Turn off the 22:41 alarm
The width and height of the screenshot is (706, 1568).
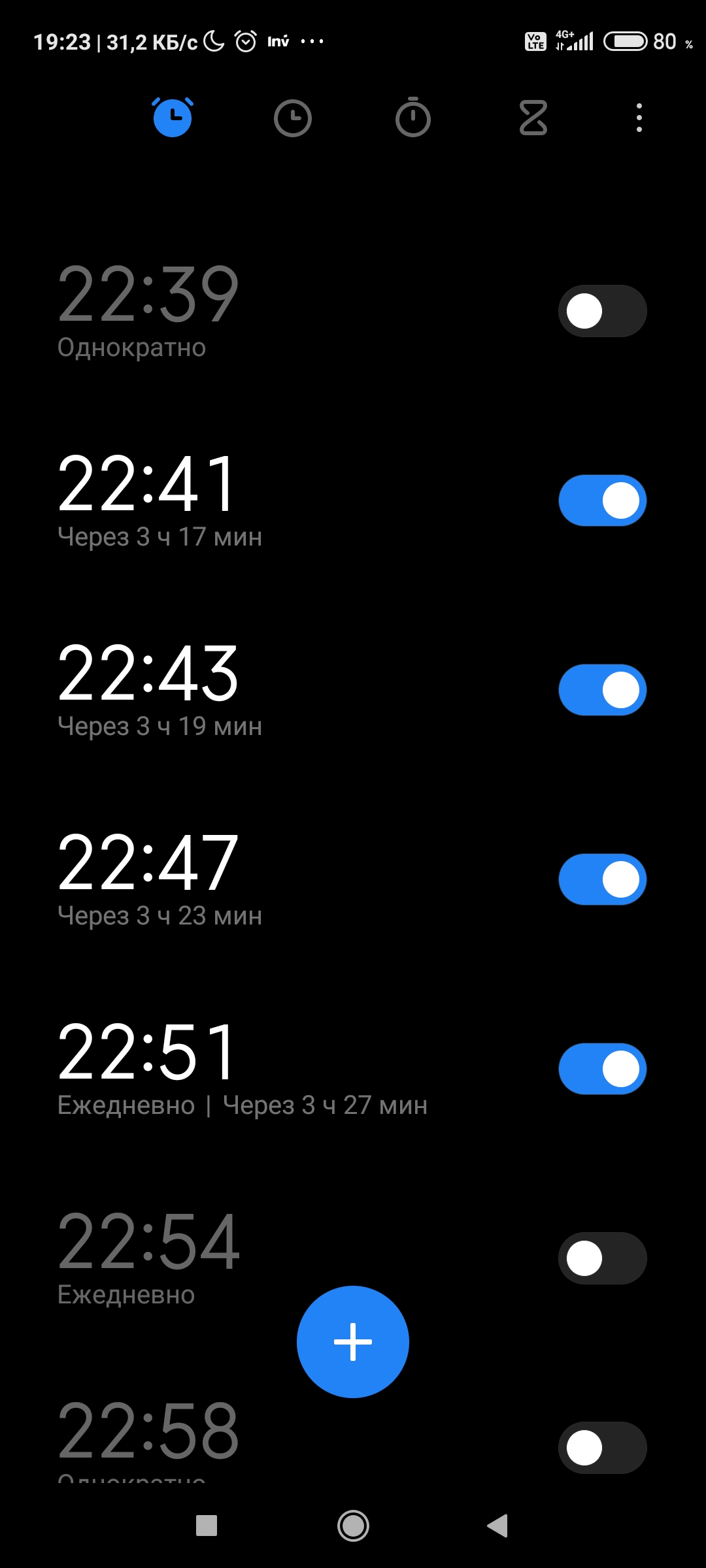coord(602,500)
